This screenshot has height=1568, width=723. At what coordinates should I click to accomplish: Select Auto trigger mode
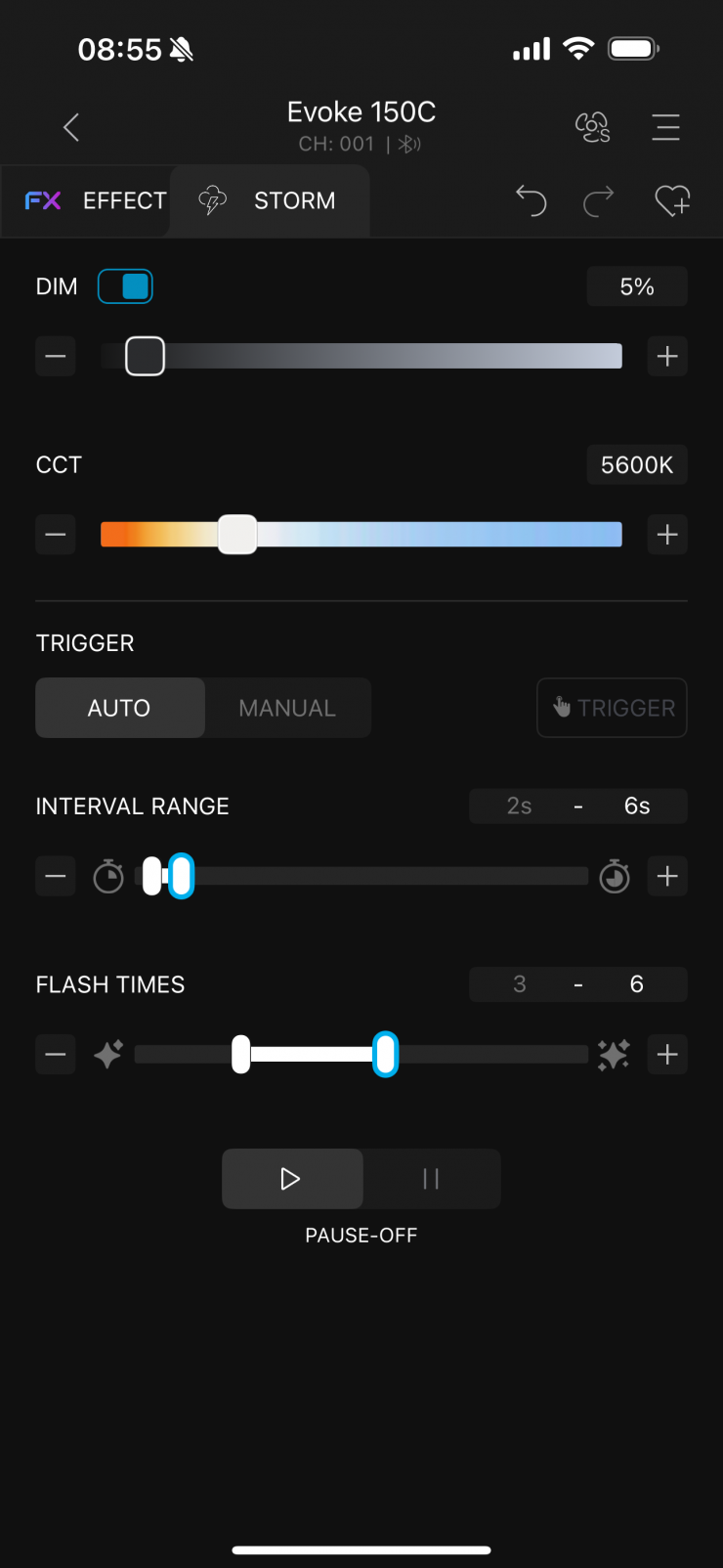(x=119, y=708)
